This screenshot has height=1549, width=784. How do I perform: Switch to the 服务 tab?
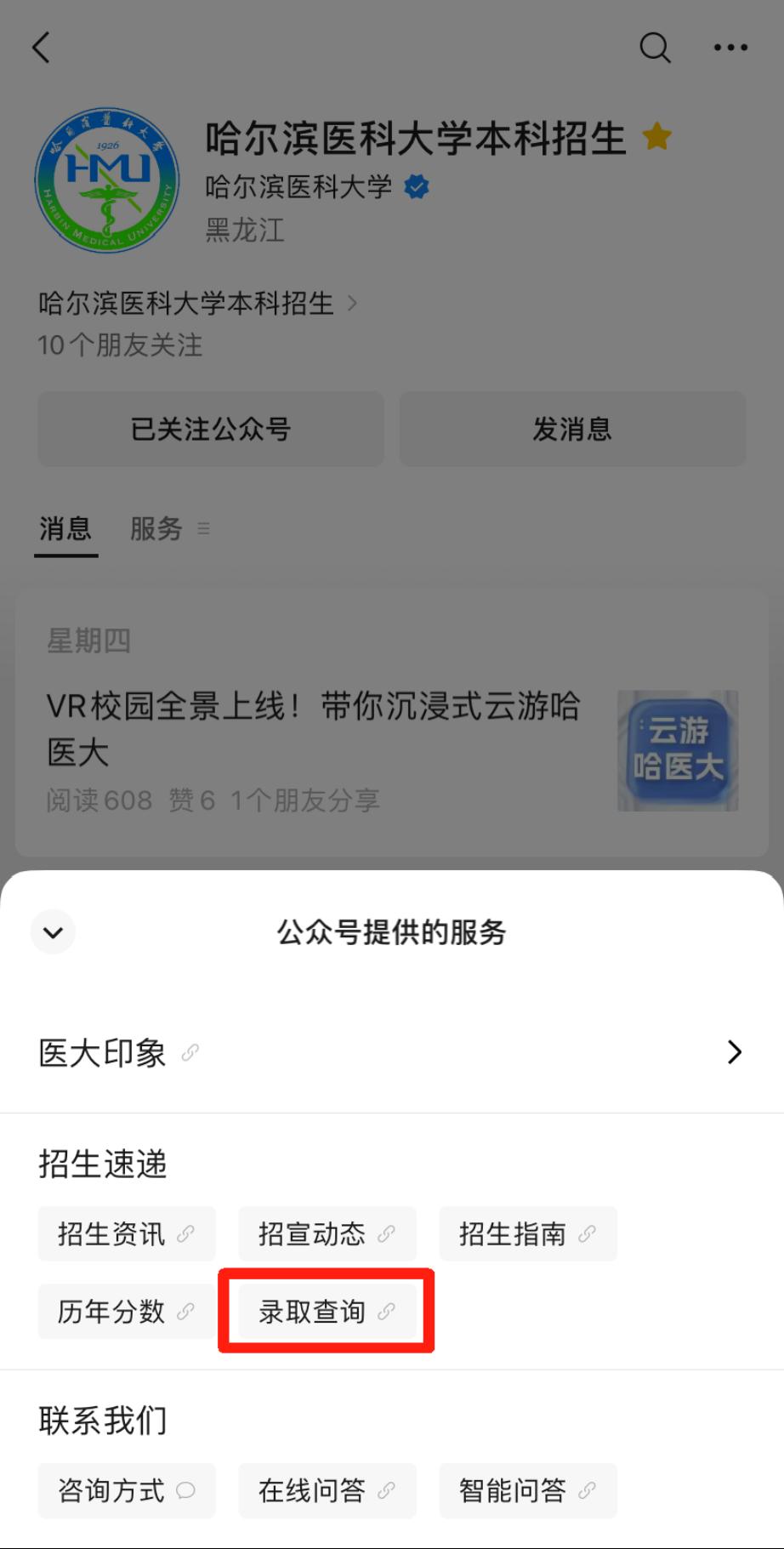pos(156,529)
